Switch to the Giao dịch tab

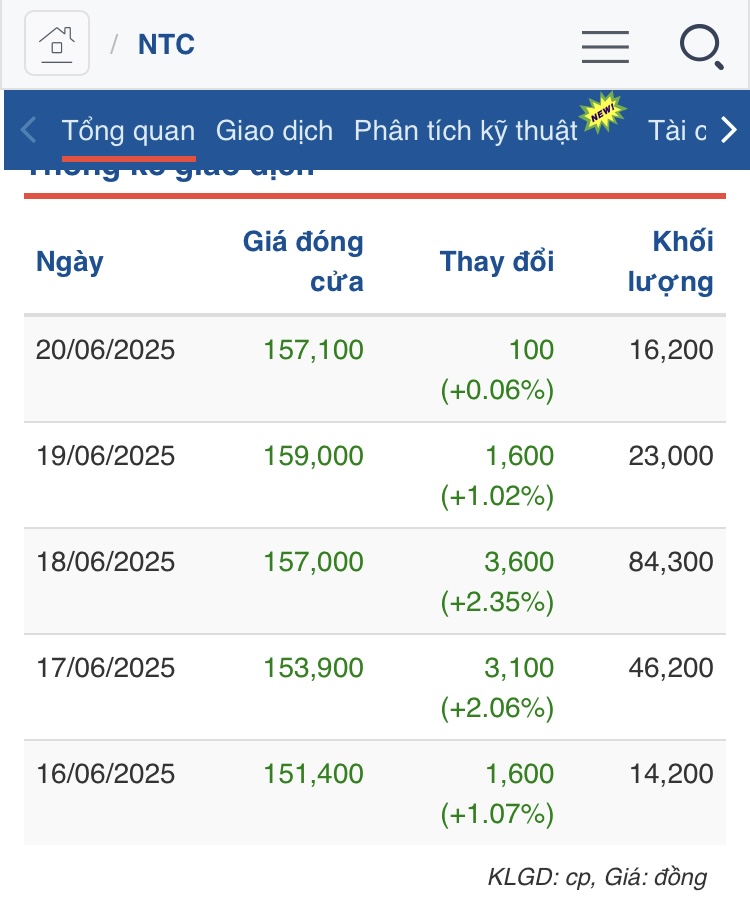[x=274, y=131]
